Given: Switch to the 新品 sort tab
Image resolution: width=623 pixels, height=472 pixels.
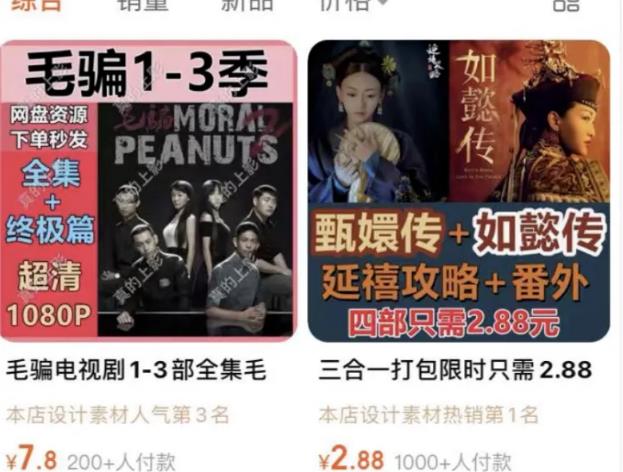Looking at the screenshot, I should [247, 6].
